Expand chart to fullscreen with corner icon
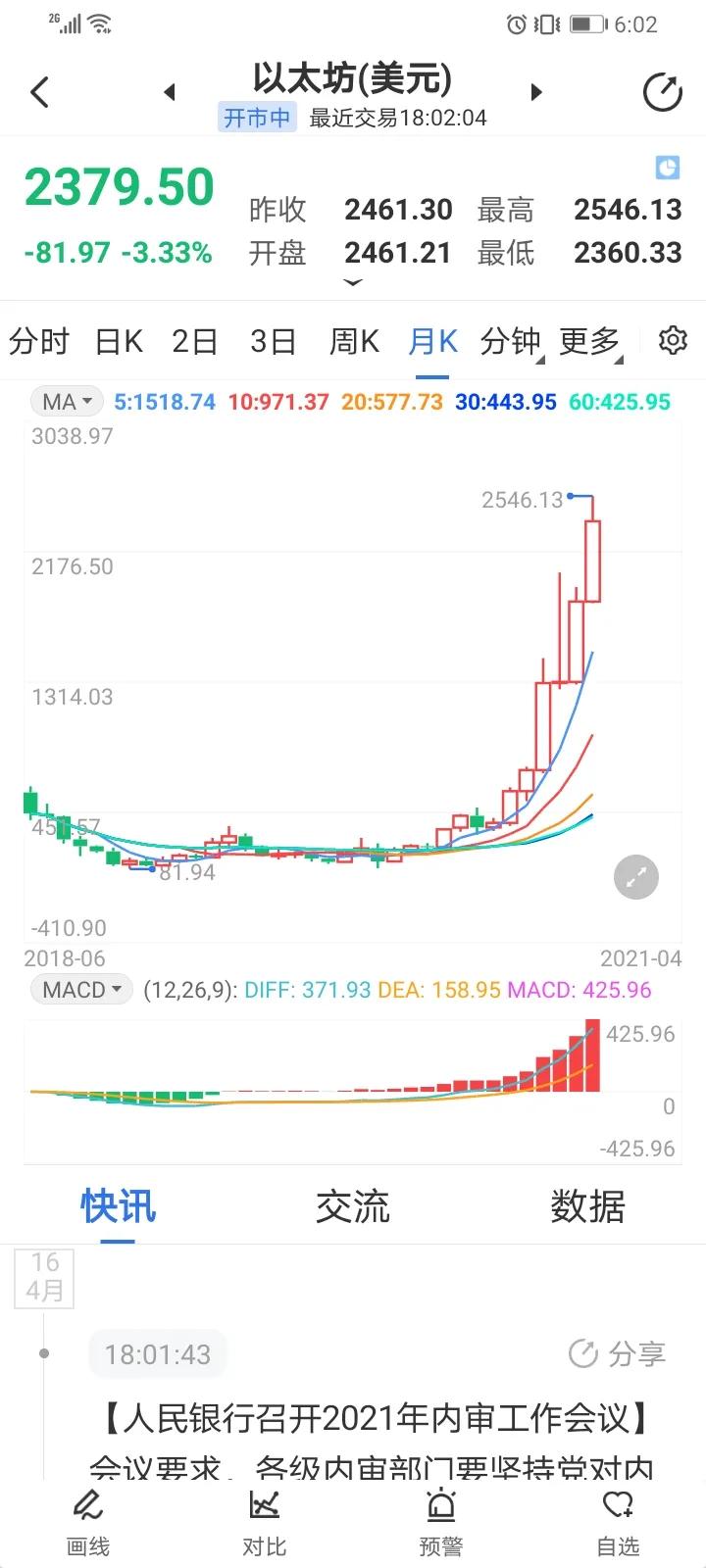706x1568 pixels. tap(635, 876)
